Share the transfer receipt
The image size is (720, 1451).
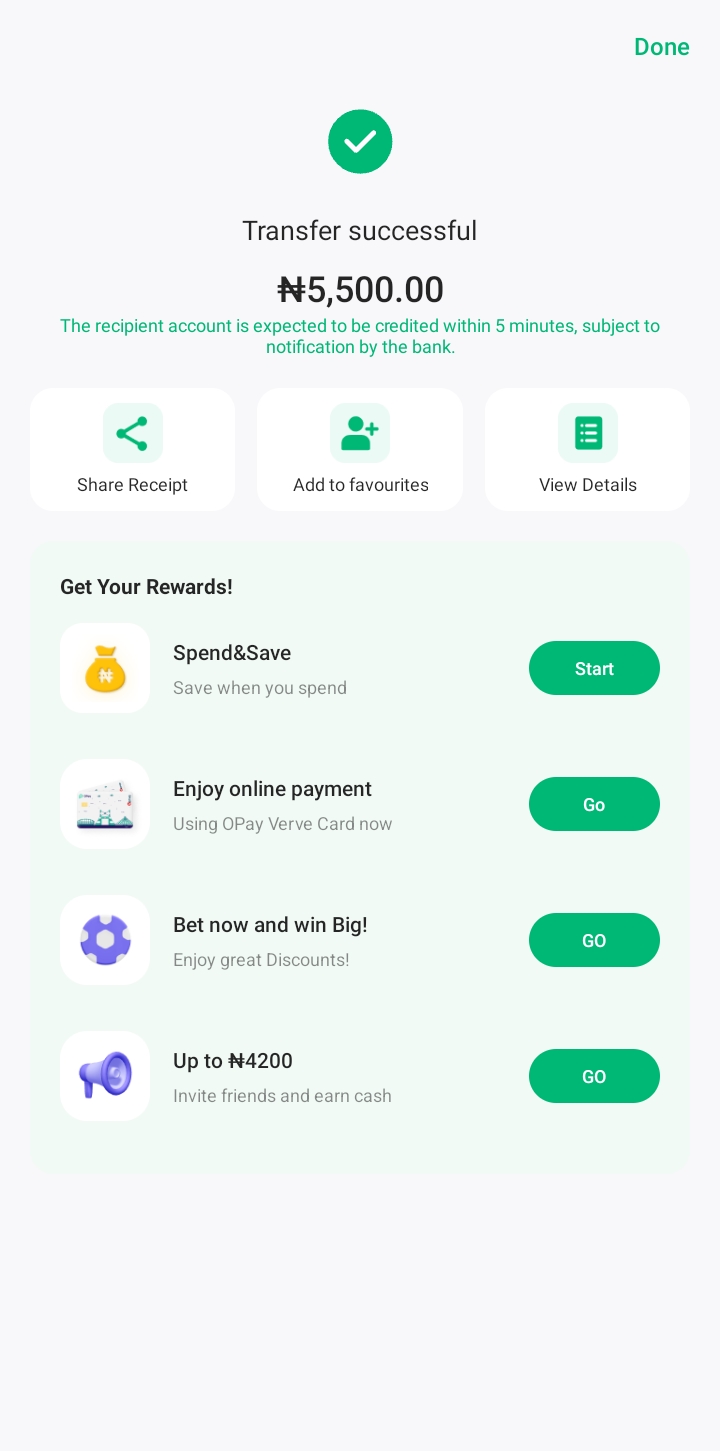tap(132, 450)
